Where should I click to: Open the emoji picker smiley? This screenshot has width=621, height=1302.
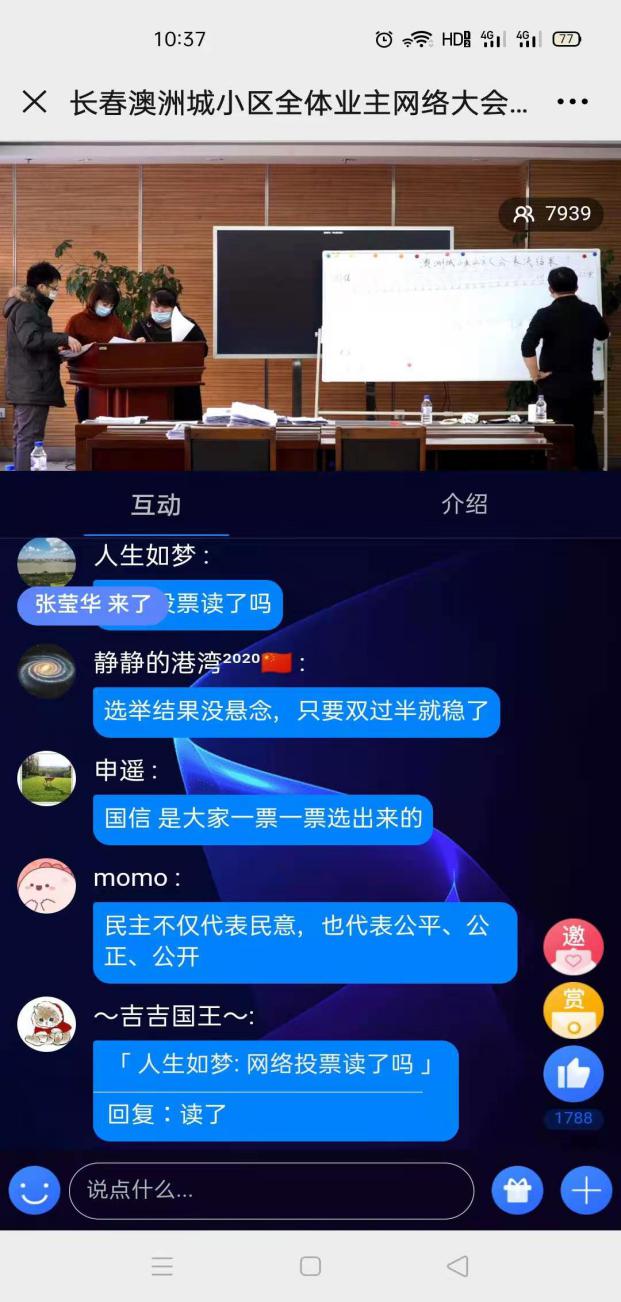tap(34, 1191)
